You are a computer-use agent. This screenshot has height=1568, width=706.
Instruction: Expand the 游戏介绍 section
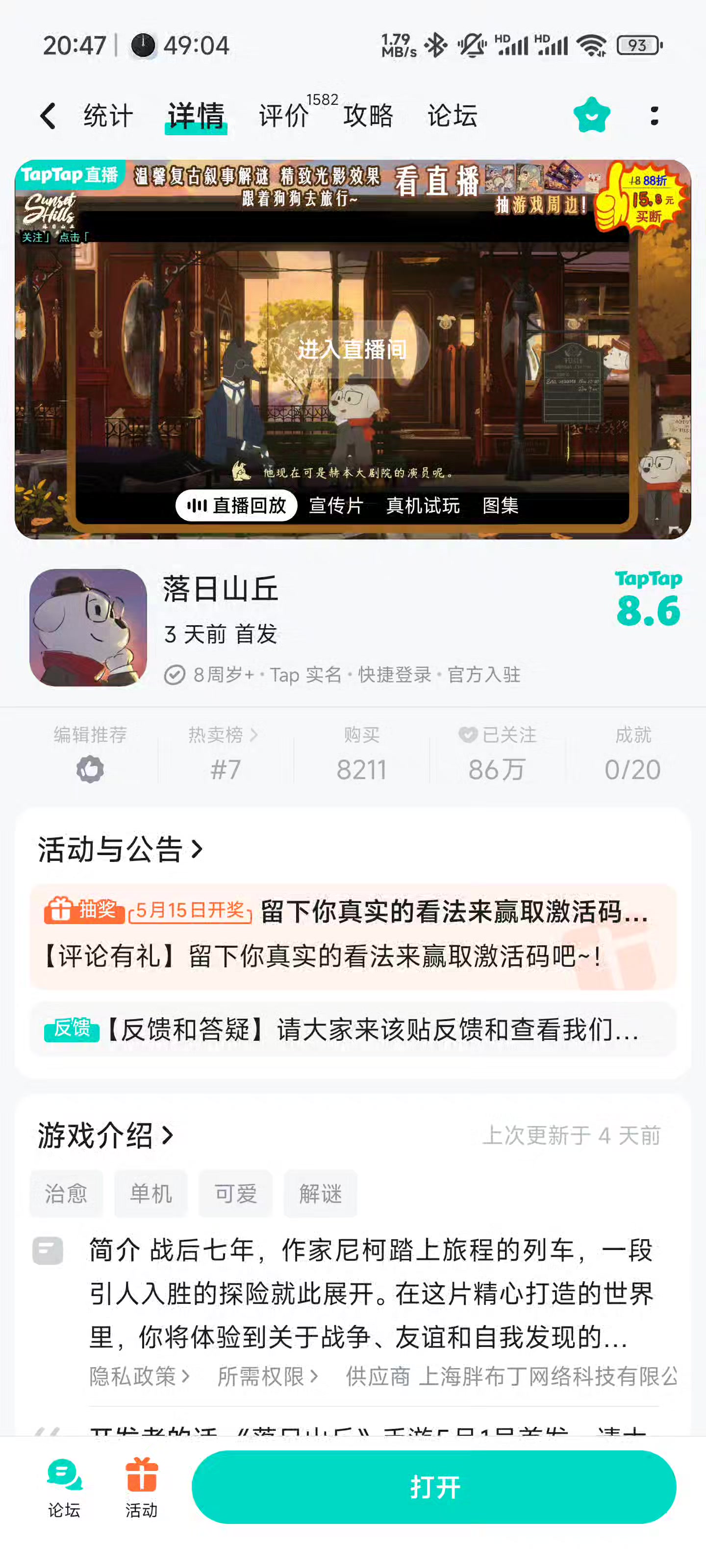[106, 1135]
